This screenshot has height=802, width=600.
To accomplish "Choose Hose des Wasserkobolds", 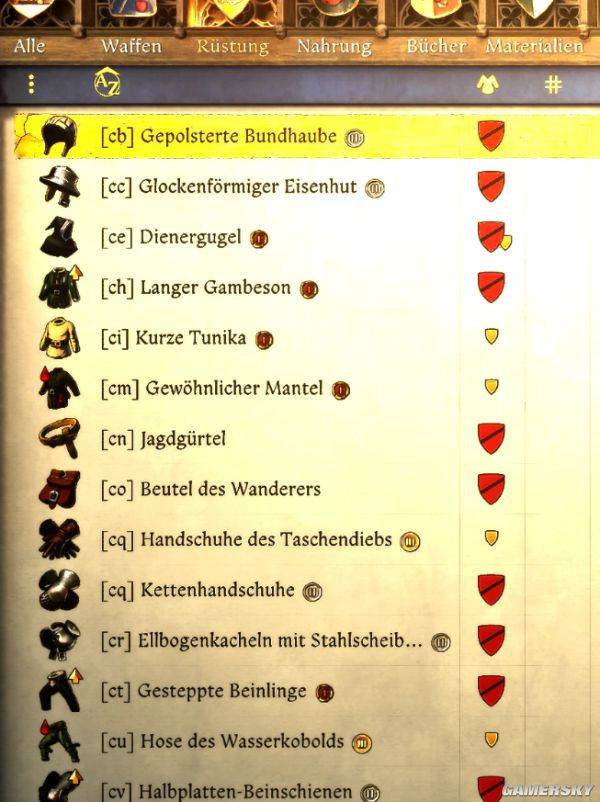I will pyautogui.click(x=241, y=742).
